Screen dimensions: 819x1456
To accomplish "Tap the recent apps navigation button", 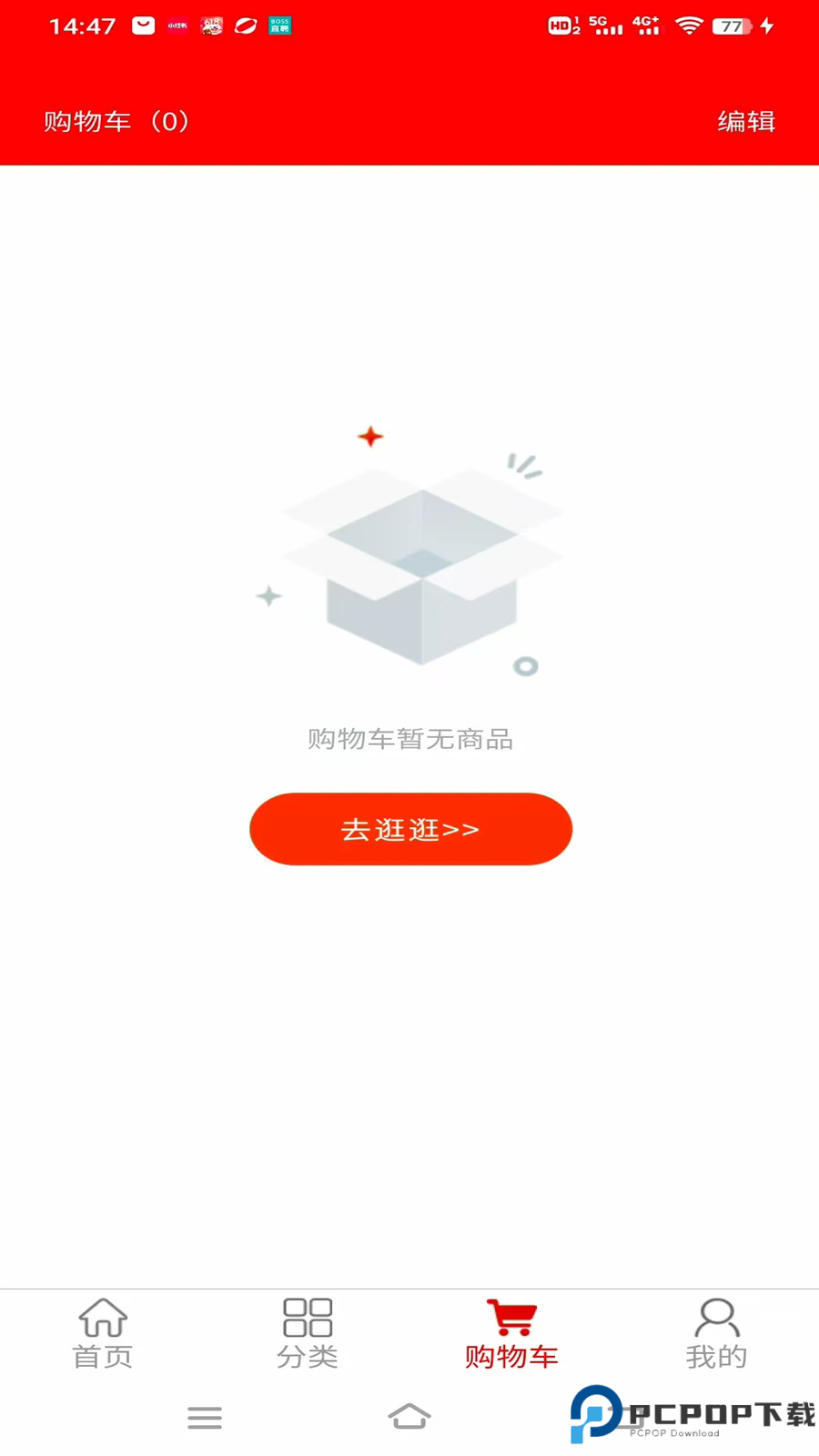I will [x=205, y=1417].
